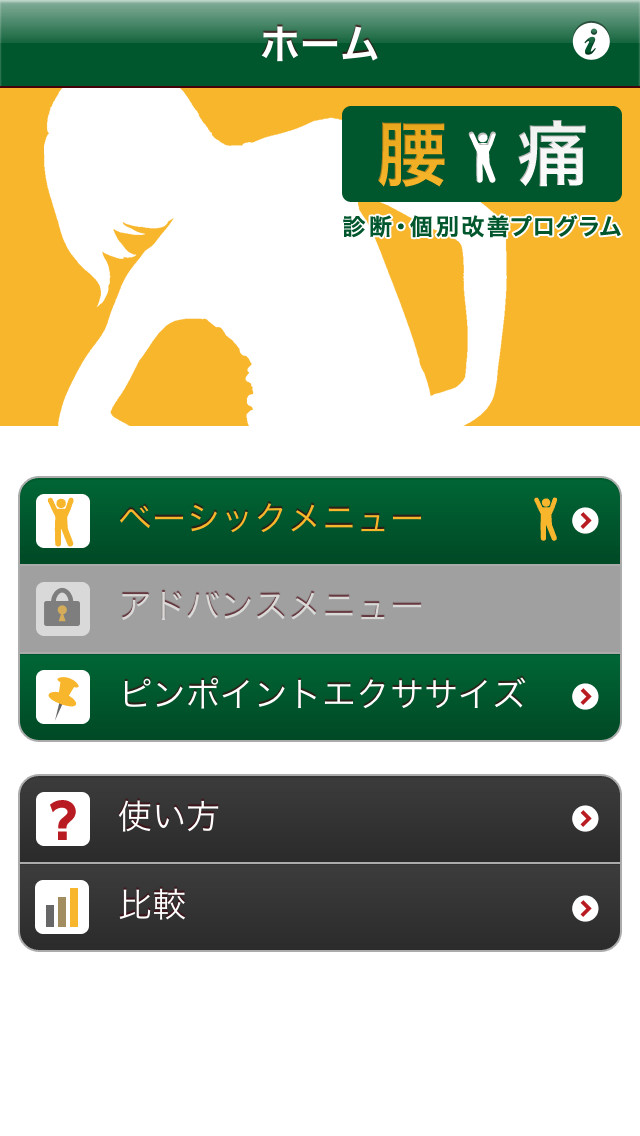
Task: Open the 比較 comparison chart
Action: coord(320,907)
